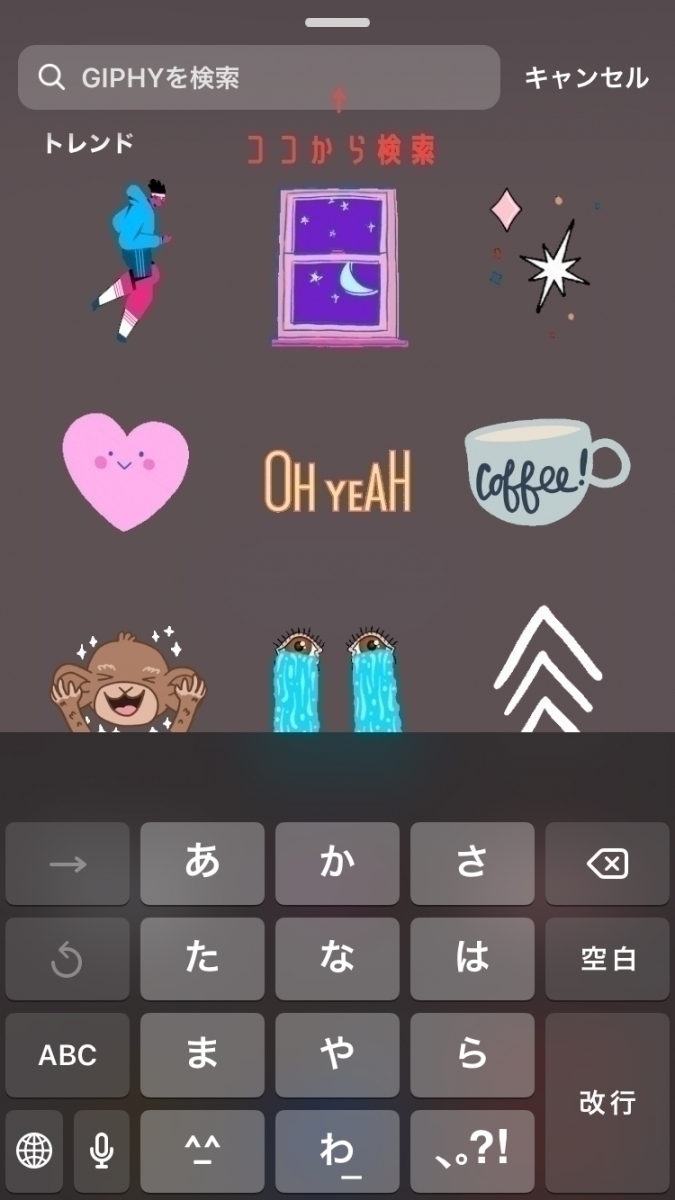The image size is (675, 1200).
Task: Choose the Coffee cup sticker
Action: [546, 472]
